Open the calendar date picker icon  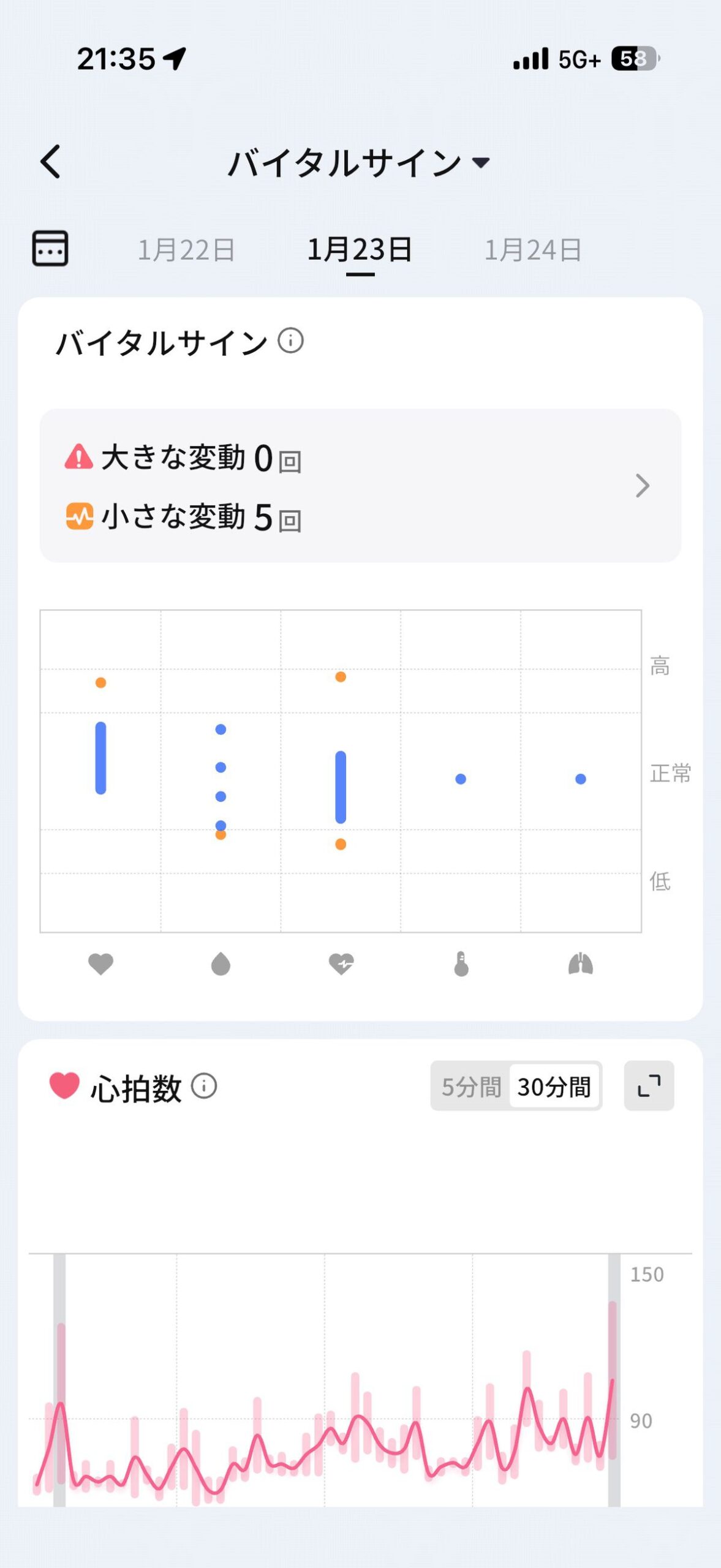coord(51,249)
